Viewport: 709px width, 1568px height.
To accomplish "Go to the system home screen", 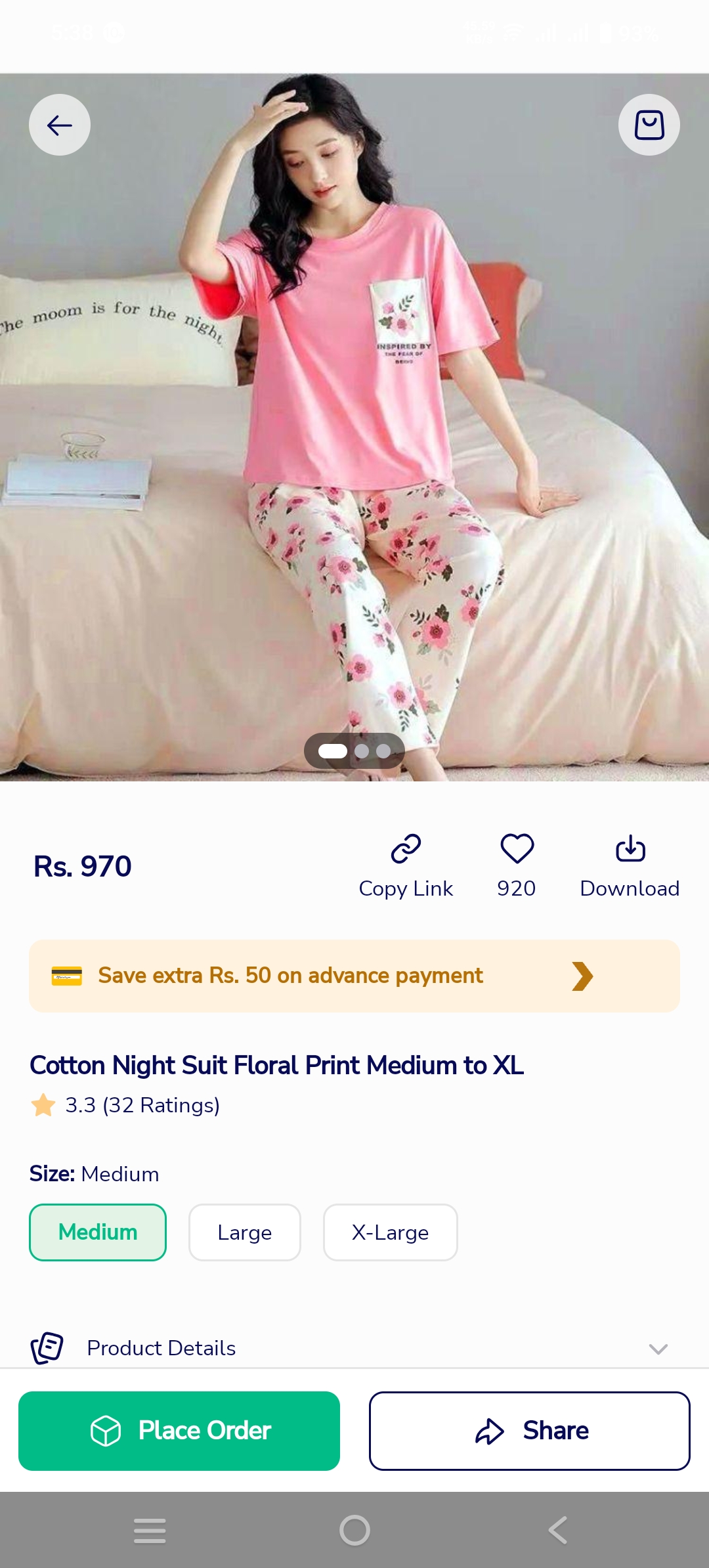I will pyautogui.click(x=354, y=1531).
